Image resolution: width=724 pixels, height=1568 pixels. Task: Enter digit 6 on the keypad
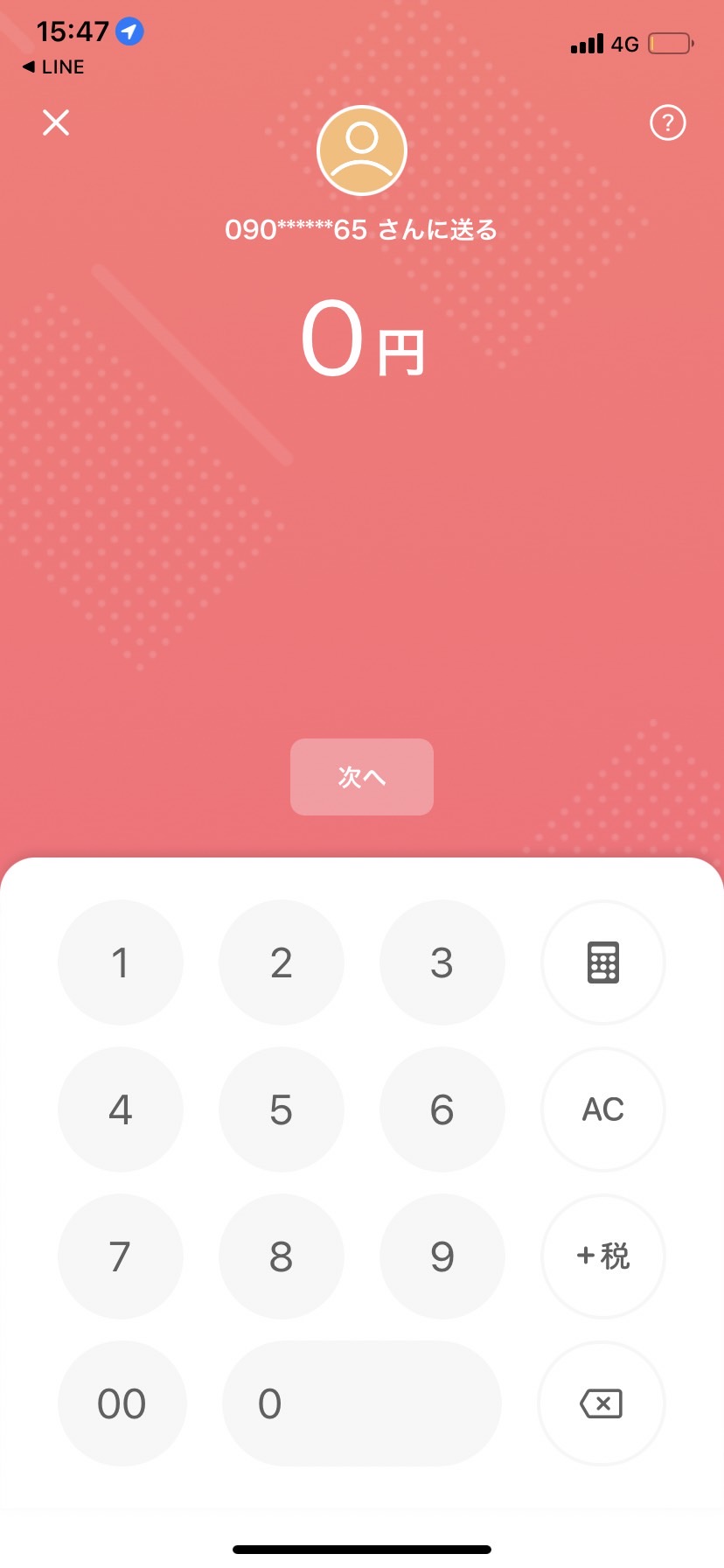coord(442,1109)
